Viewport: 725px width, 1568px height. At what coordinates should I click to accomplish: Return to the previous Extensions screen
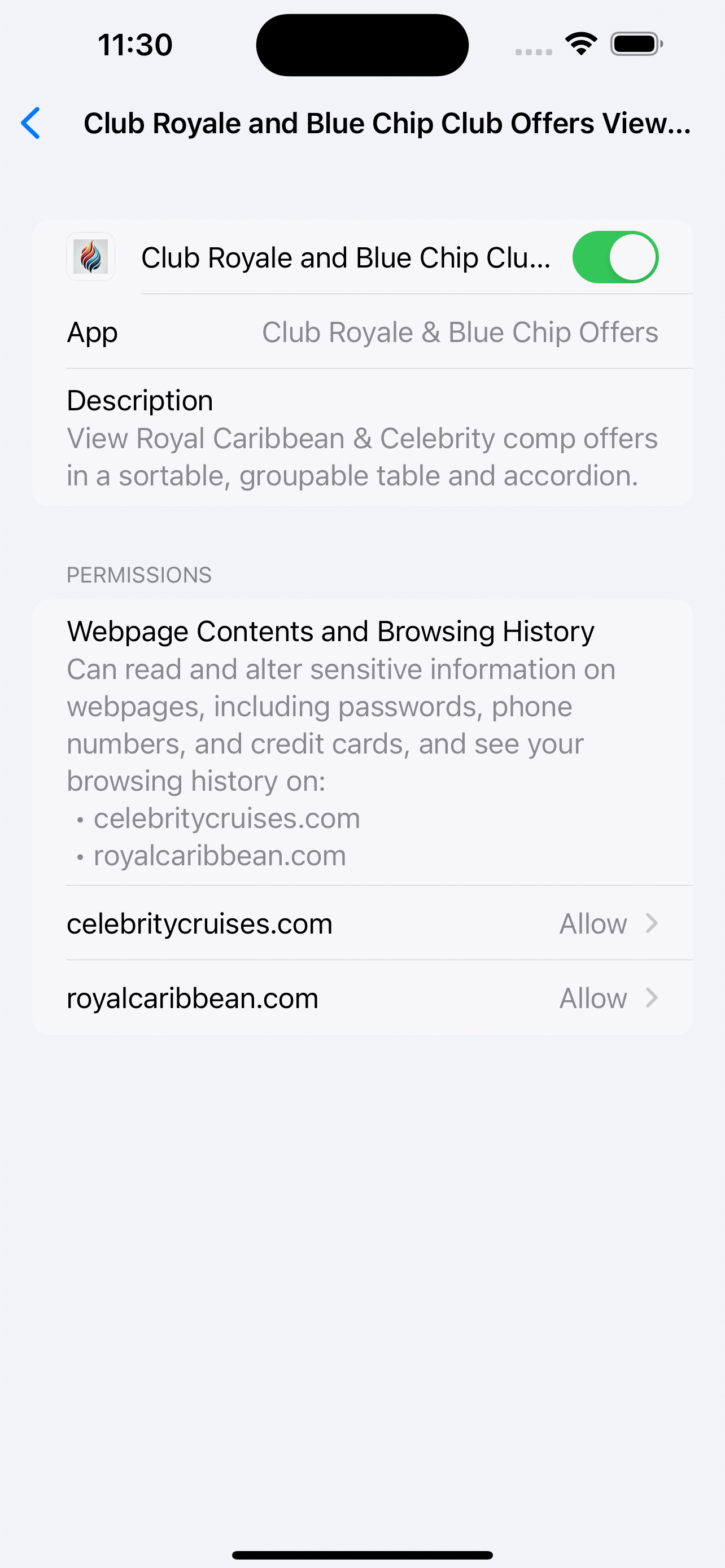coord(30,123)
